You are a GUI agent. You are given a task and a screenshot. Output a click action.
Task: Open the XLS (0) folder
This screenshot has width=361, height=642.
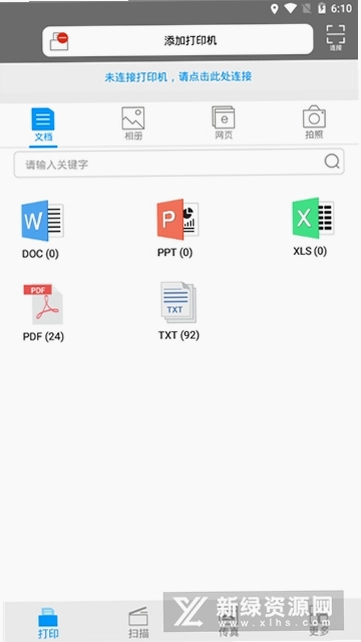point(311,227)
